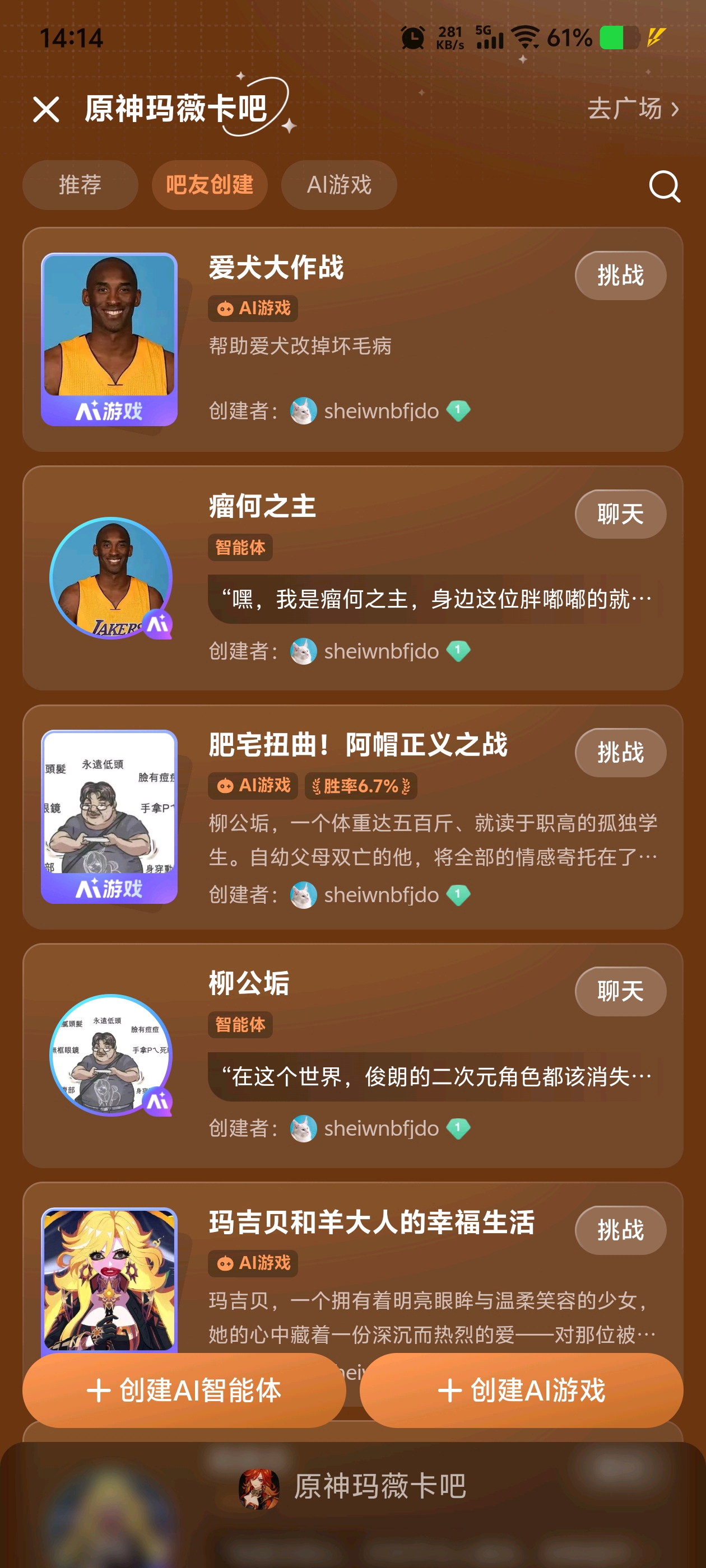The height and width of the screenshot is (1568, 706).
Task: Create a new AI游戏
Action: point(521,1390)
